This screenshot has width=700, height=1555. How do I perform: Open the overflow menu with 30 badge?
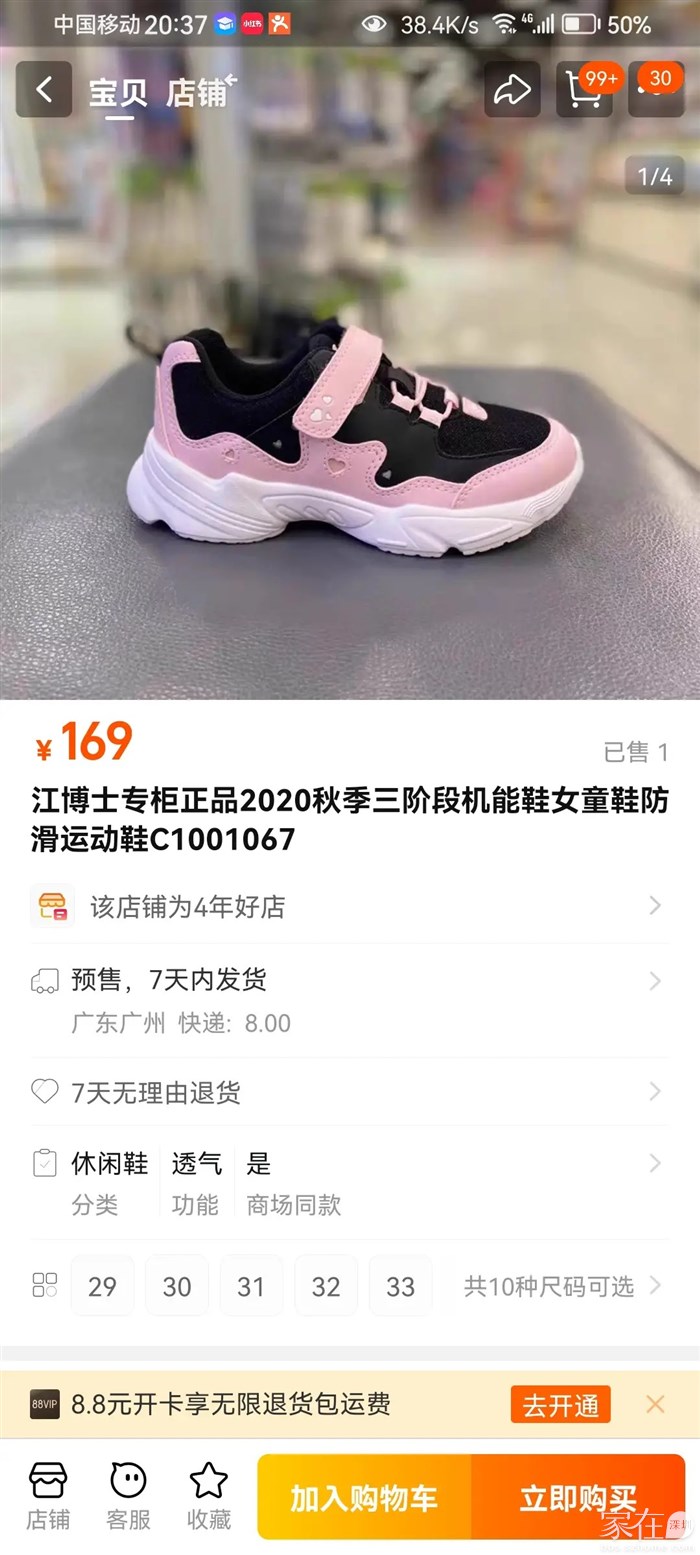[x=655, y=90]
